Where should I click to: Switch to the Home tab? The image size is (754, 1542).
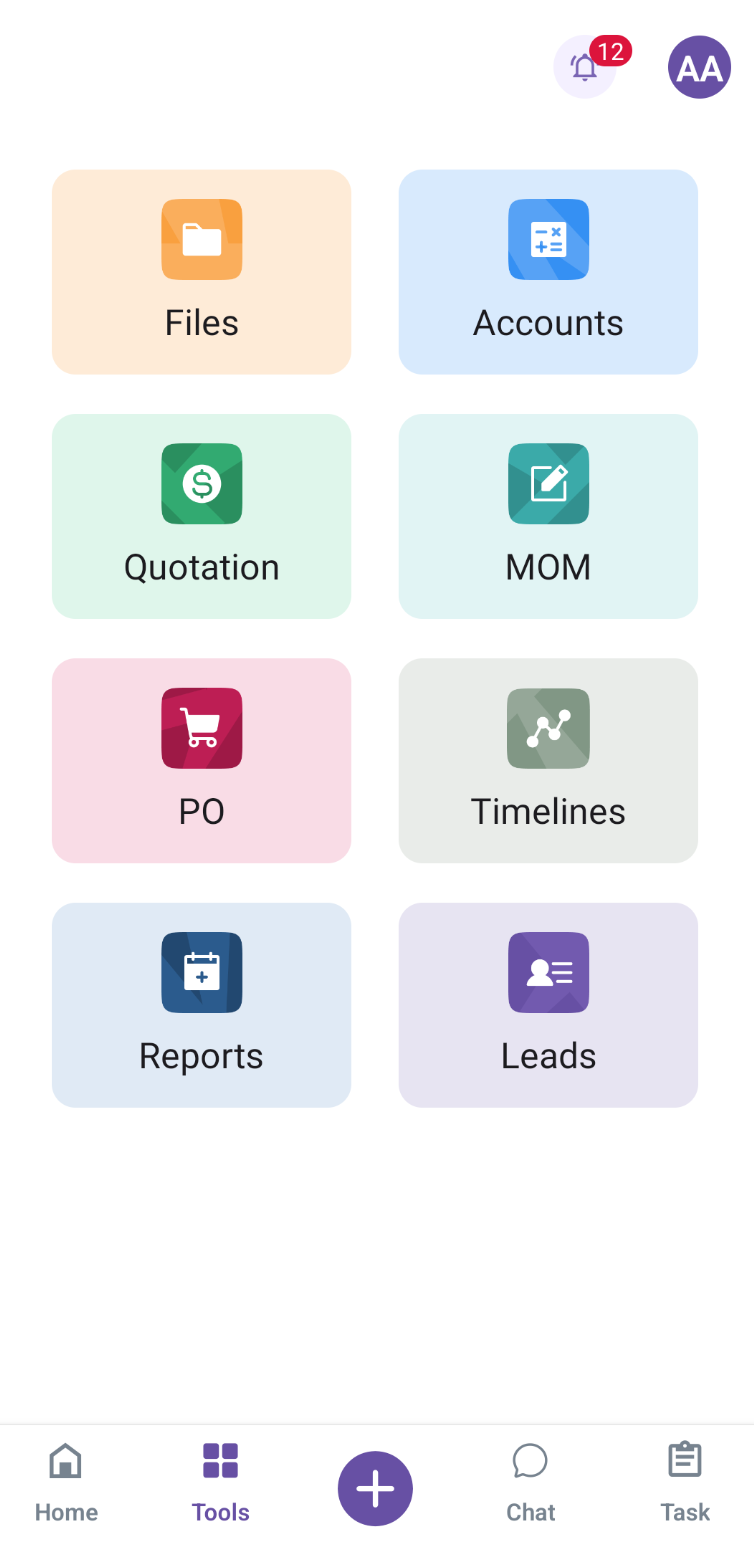(66, 1482)
